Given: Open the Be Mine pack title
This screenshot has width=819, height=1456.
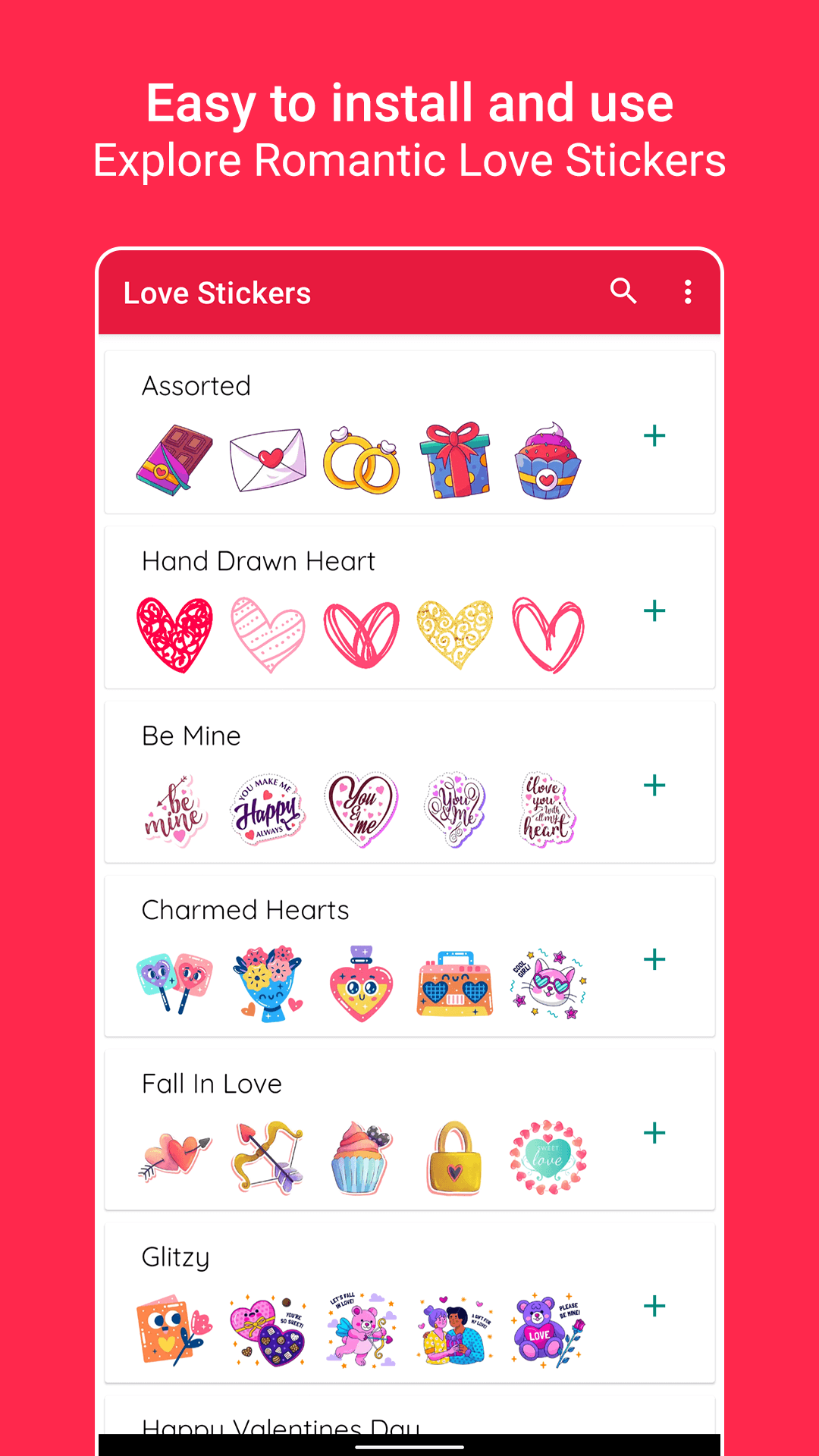Looking at the screenshot, I should click(x=190, y=735).
